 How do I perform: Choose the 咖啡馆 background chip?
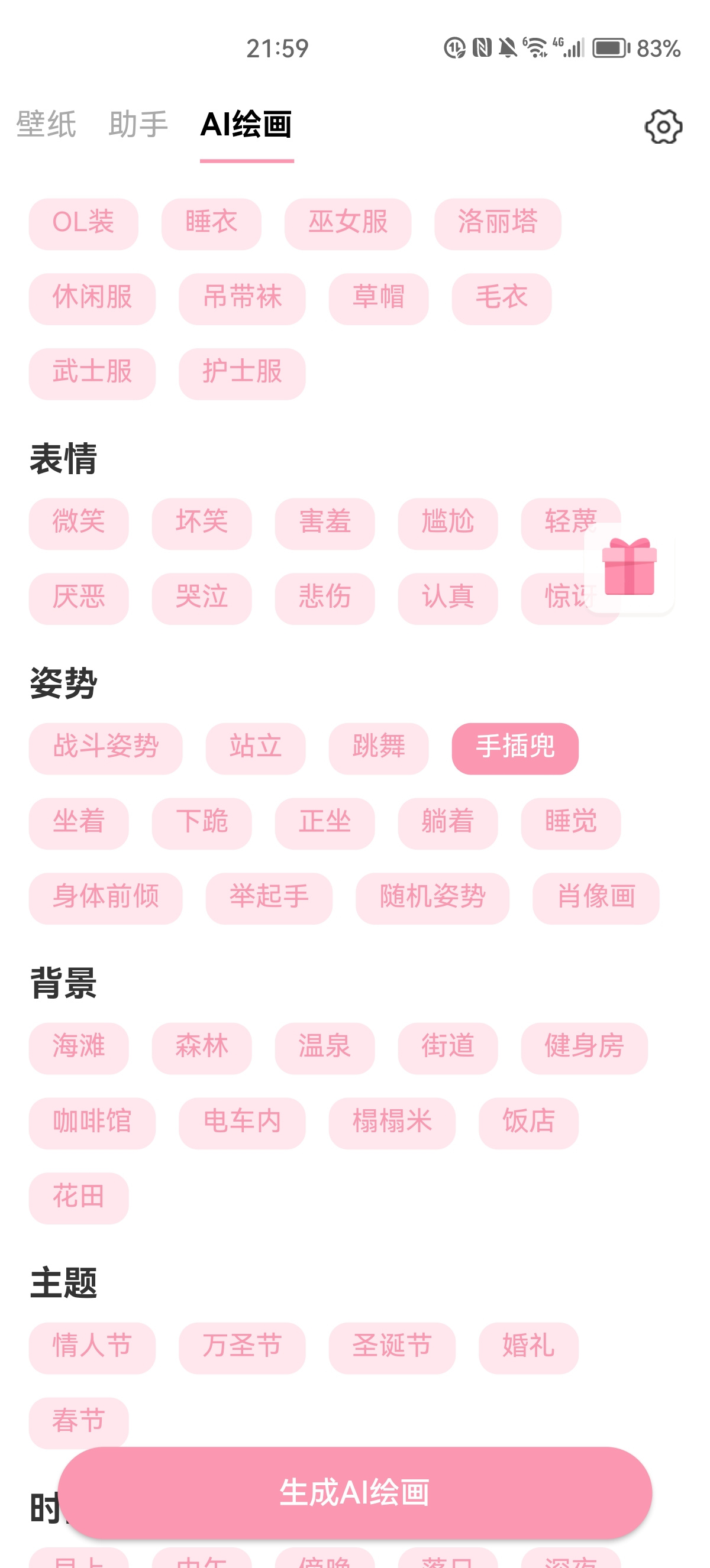tap(92, 1122)
